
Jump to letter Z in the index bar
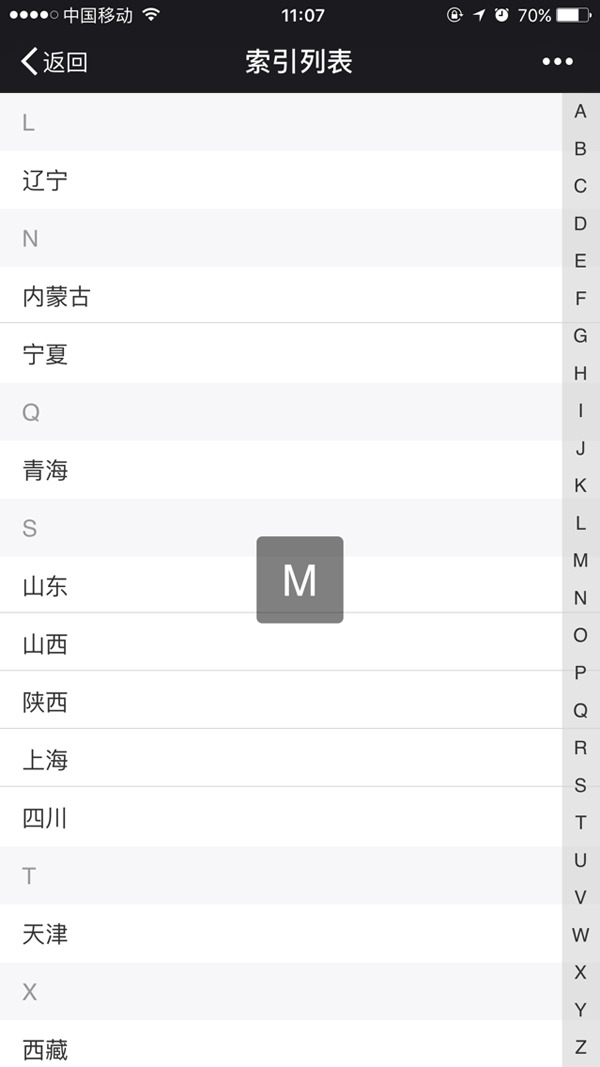(580, 1047)
